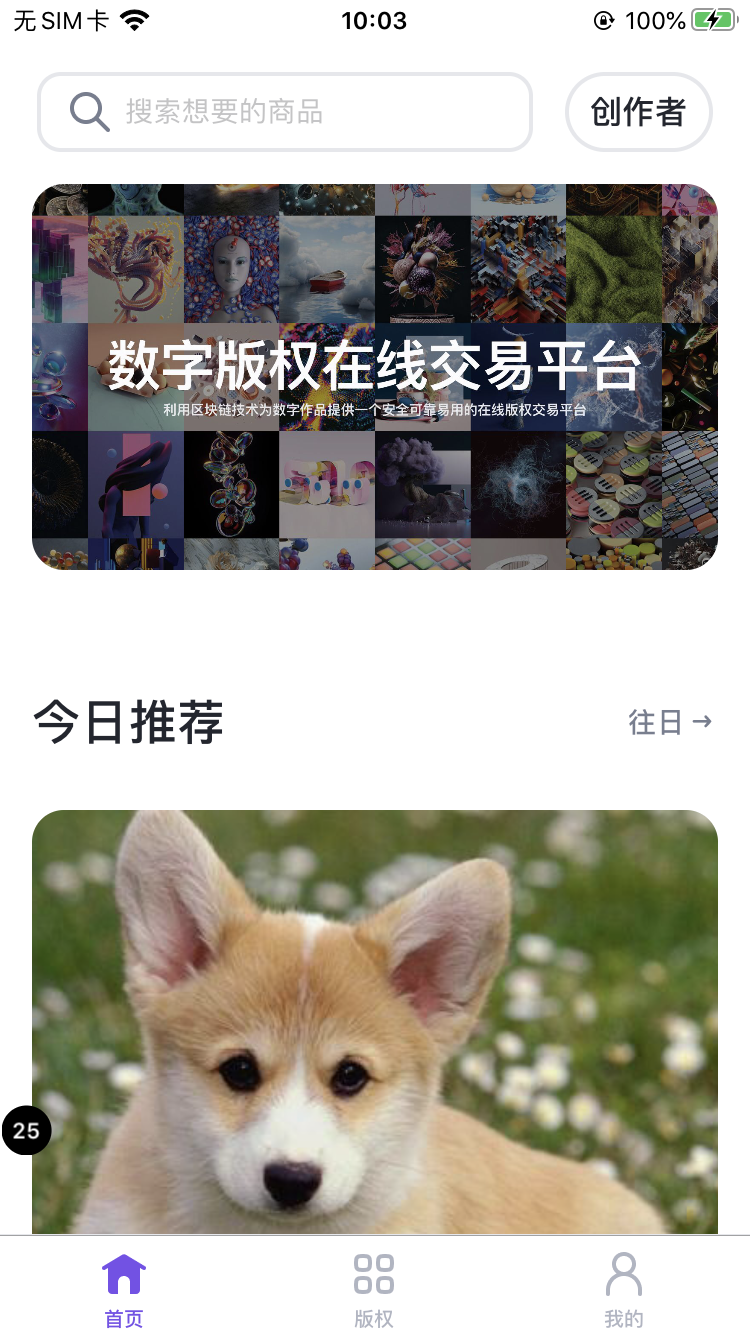Open the 数字版权在线交易平台 banner

click(375, 377)
